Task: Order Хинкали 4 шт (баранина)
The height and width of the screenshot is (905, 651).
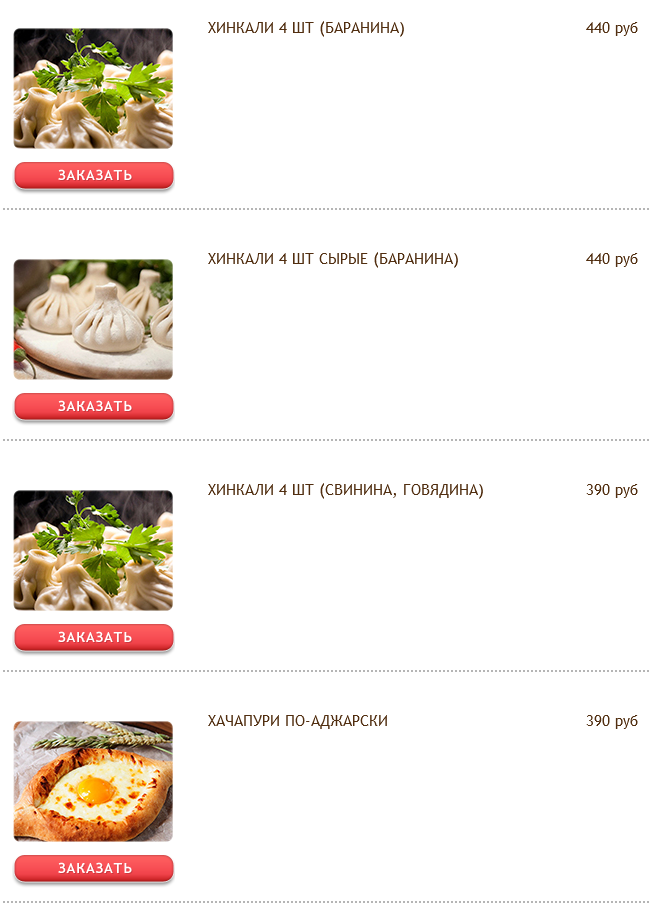Action: click(94, 175)
